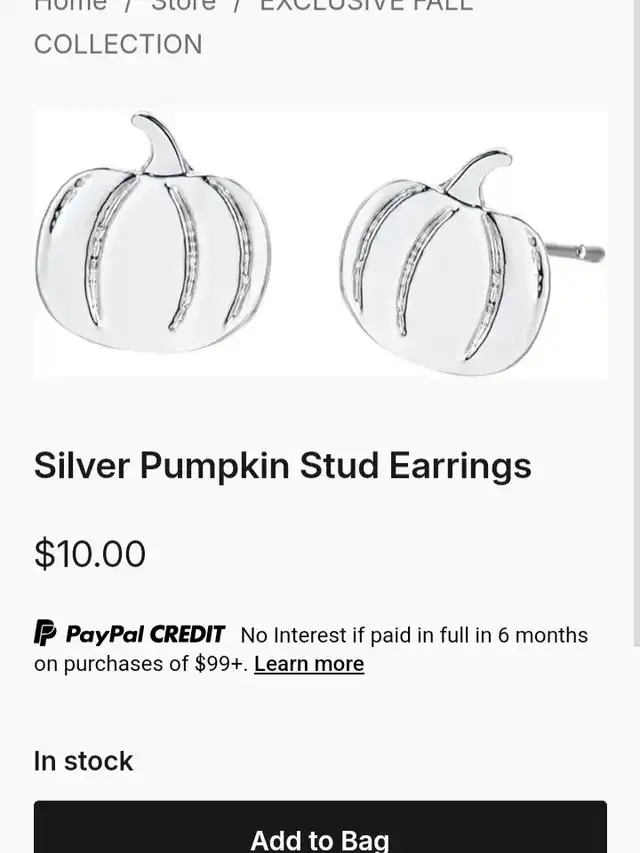Go to the Home breadcrumb
This screenshot has width=640, height=853.
[x=70, y=5]
